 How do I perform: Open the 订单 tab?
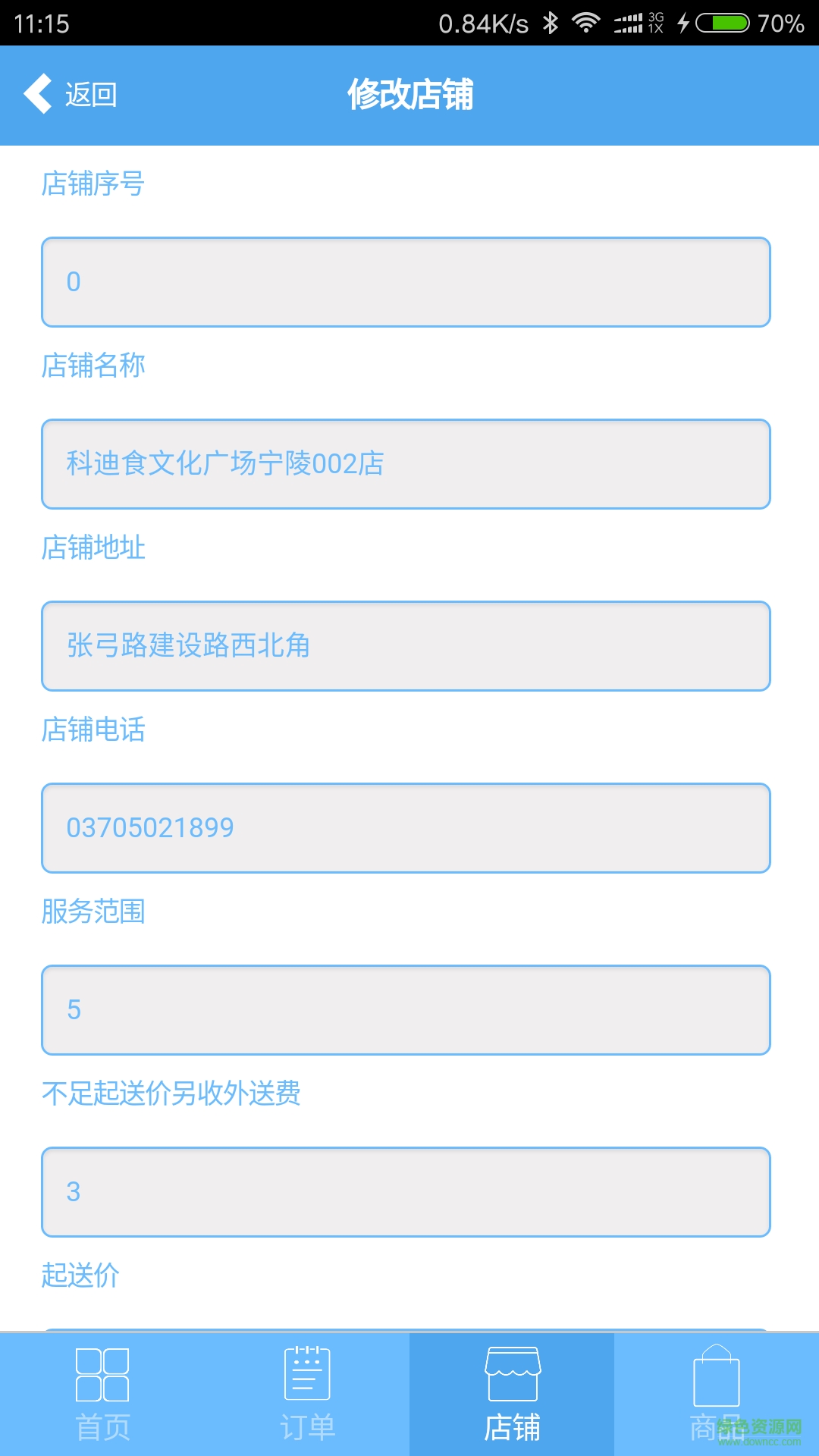(x=307, y=1394)
